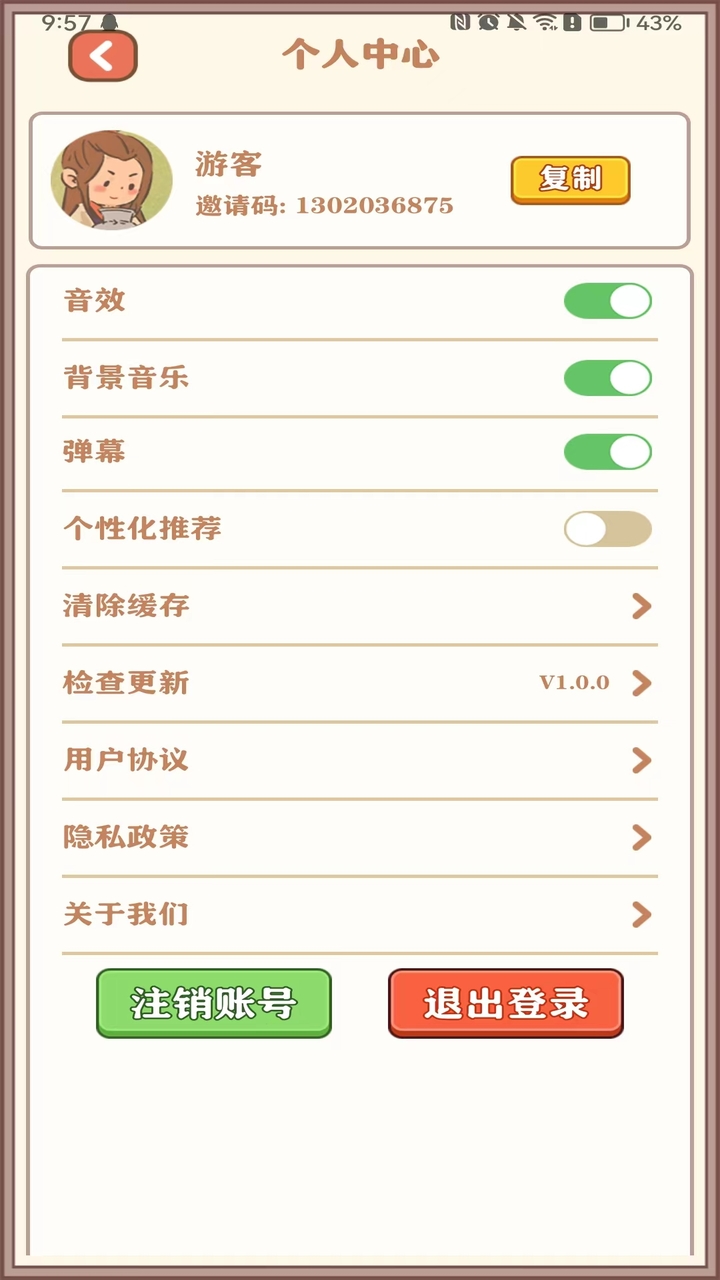Viewport: 720px width, 1280px height.
Task: Toggle the 弹幕 danmaku switch off
Action: coord(608,452)
